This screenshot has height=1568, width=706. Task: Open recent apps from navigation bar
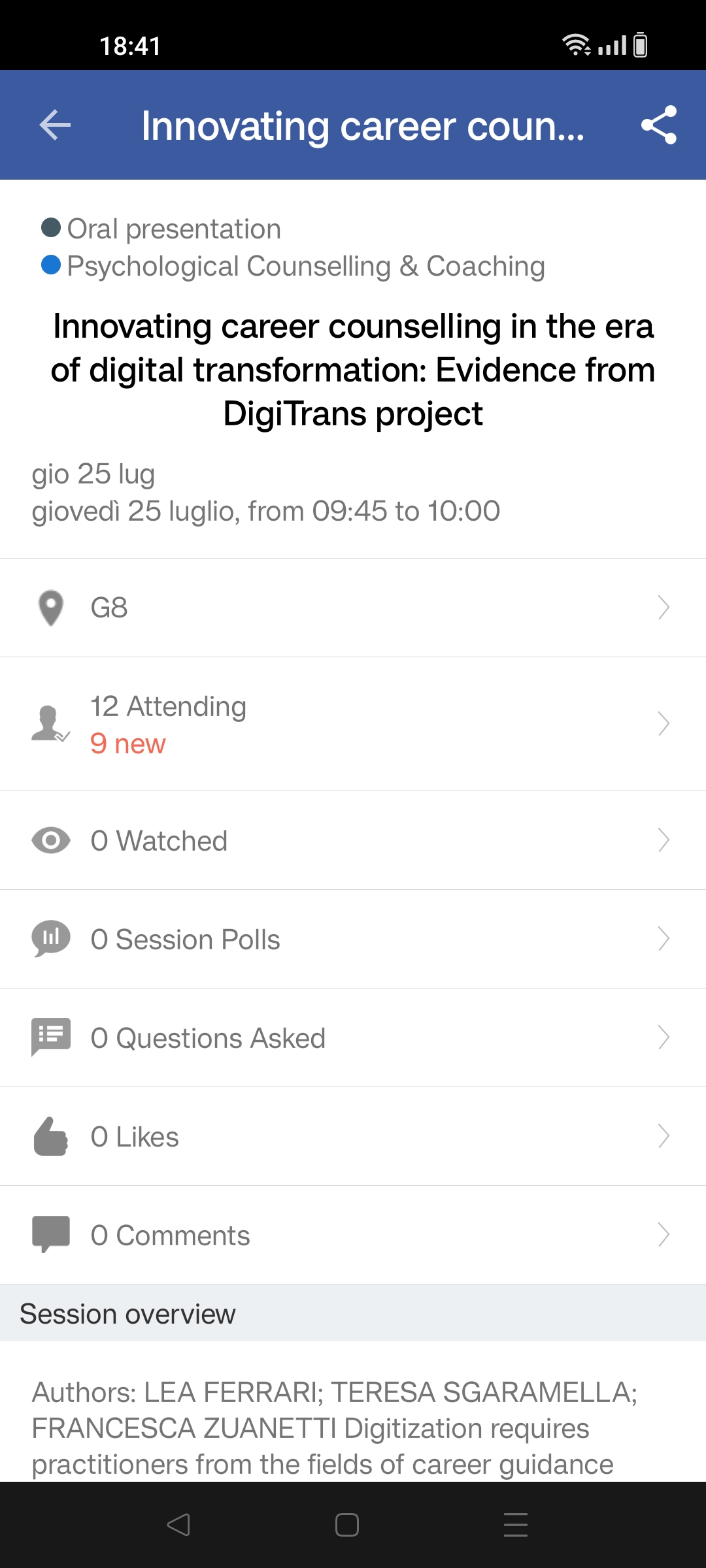[x=516, y=1525]
